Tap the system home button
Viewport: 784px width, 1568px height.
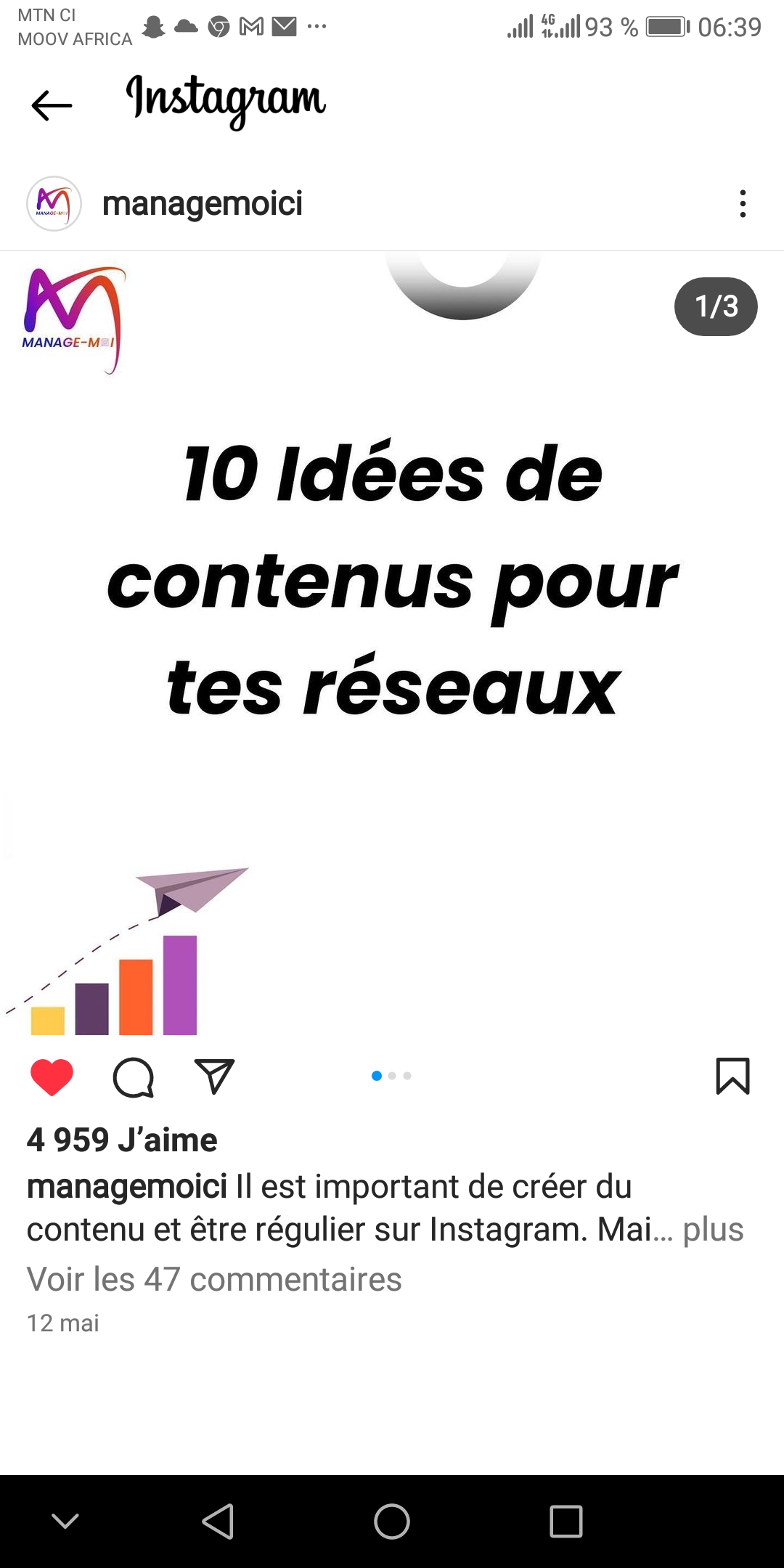click(x=392, y=1521)
